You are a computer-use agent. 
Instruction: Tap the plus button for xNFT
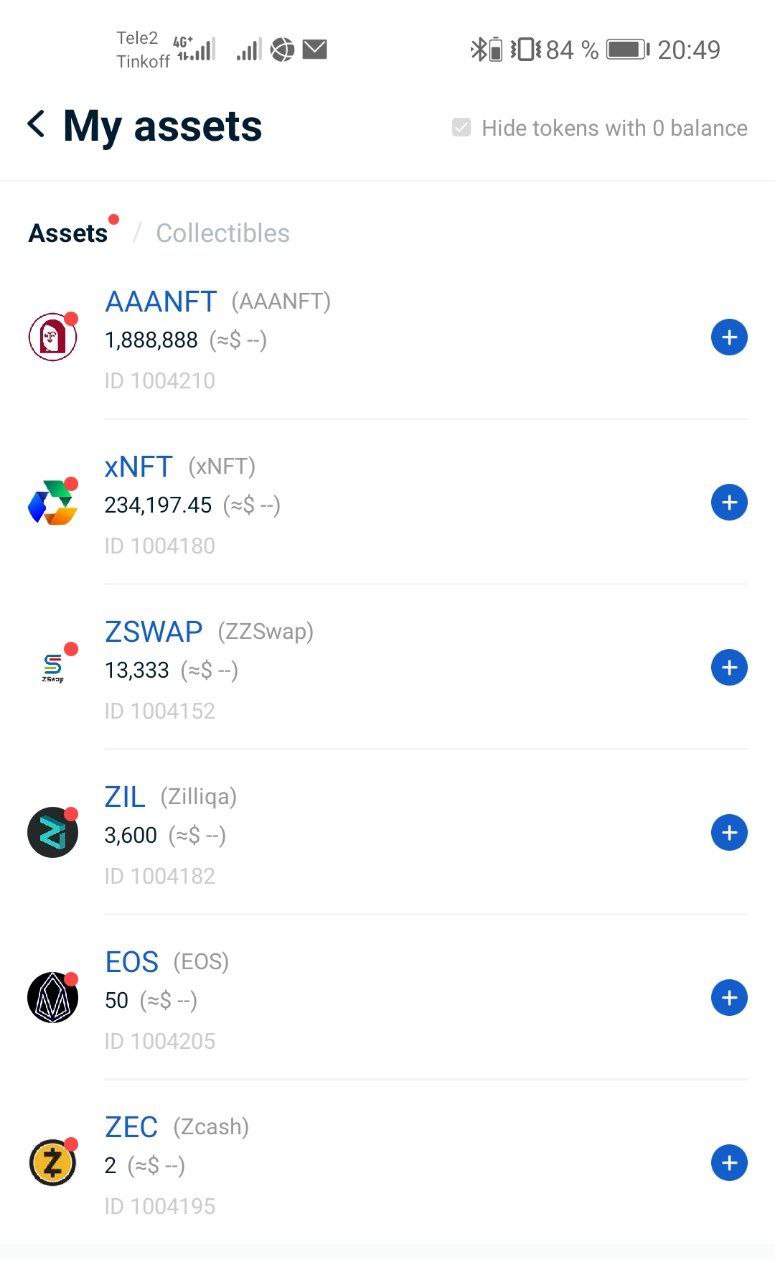tap(729, 502)
